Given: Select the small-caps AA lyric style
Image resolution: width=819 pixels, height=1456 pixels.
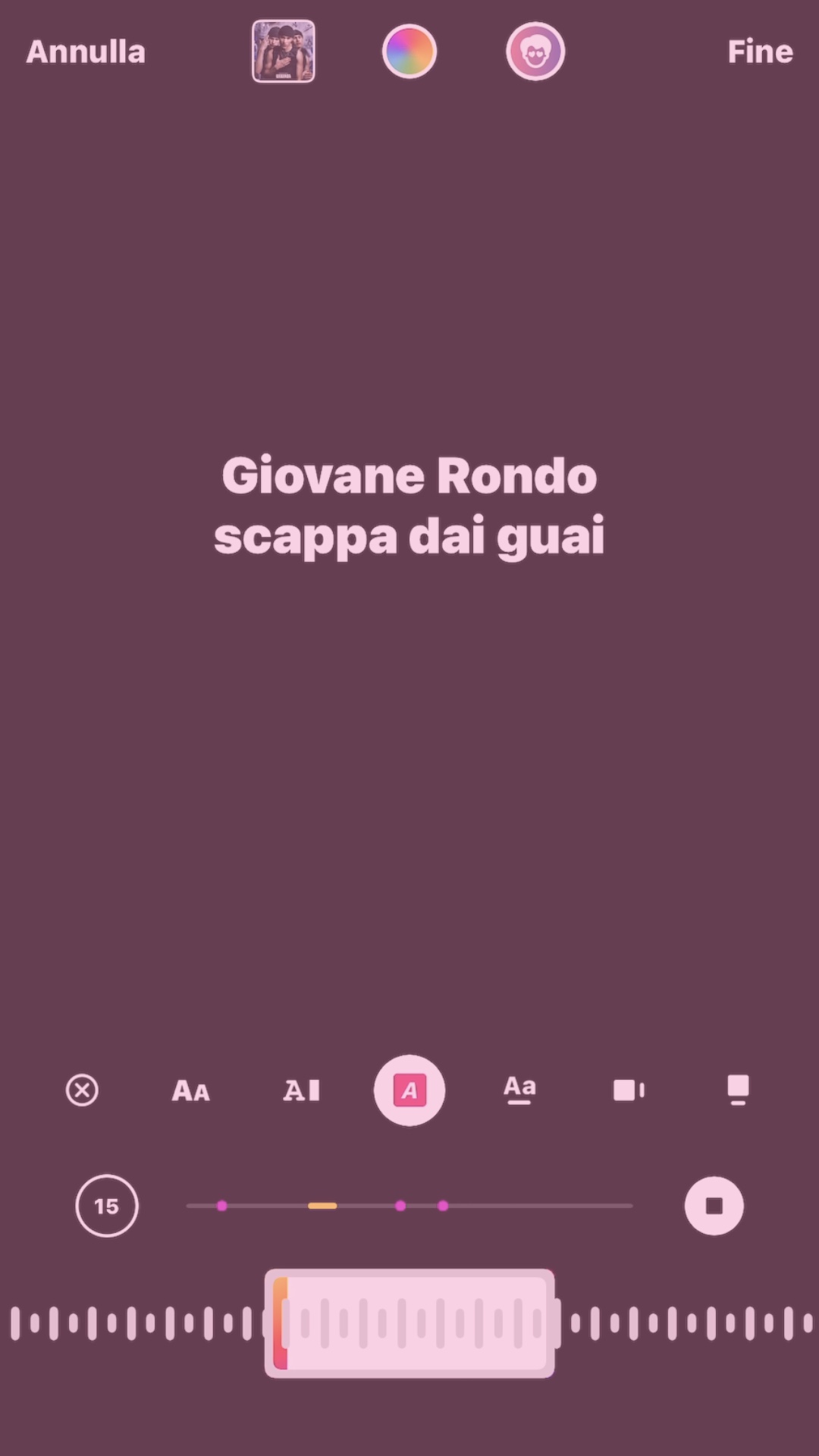Looking at the screenshot, I should coord(191,1090).
